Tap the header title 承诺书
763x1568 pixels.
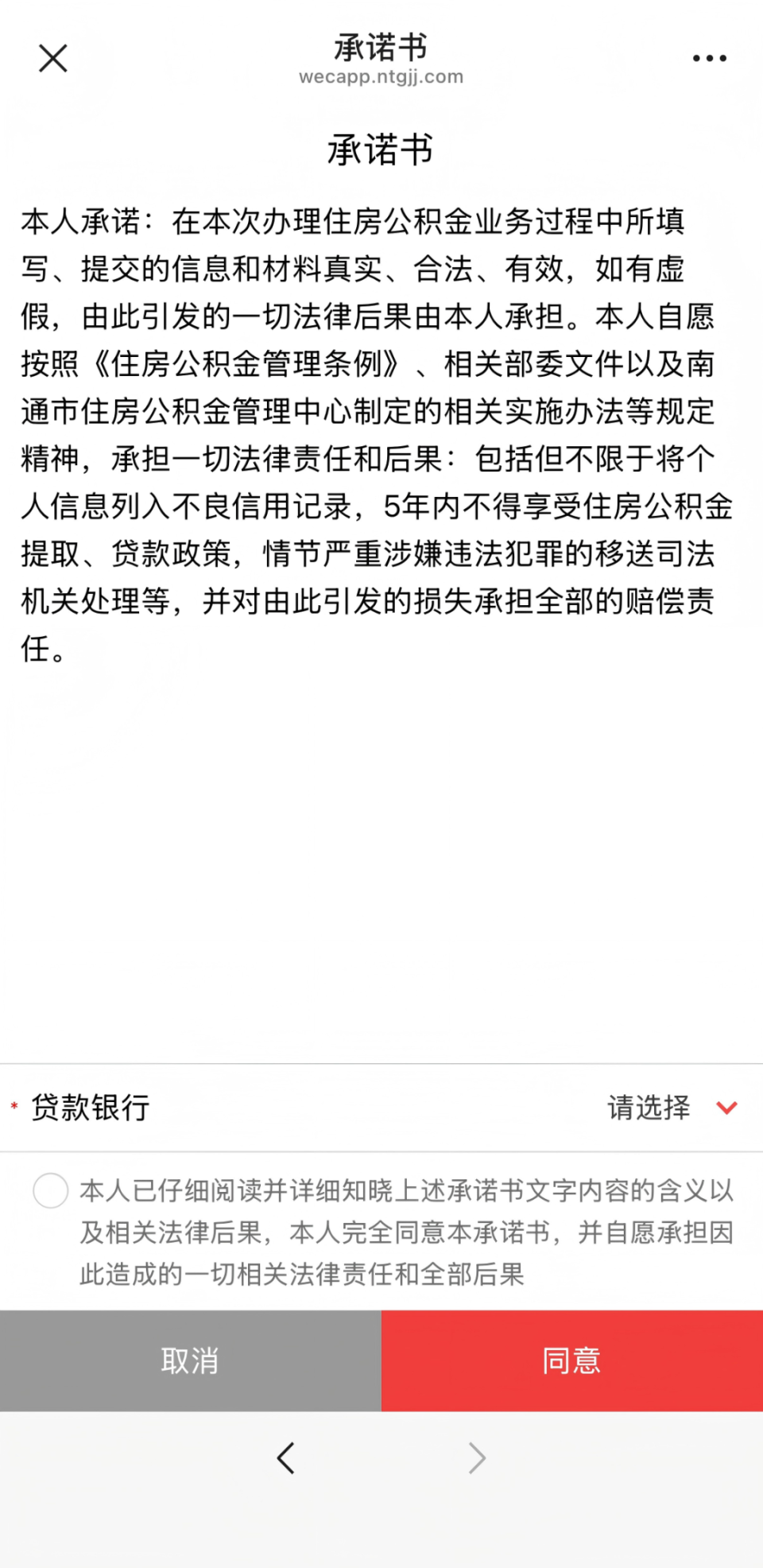(x=381, y=48)
